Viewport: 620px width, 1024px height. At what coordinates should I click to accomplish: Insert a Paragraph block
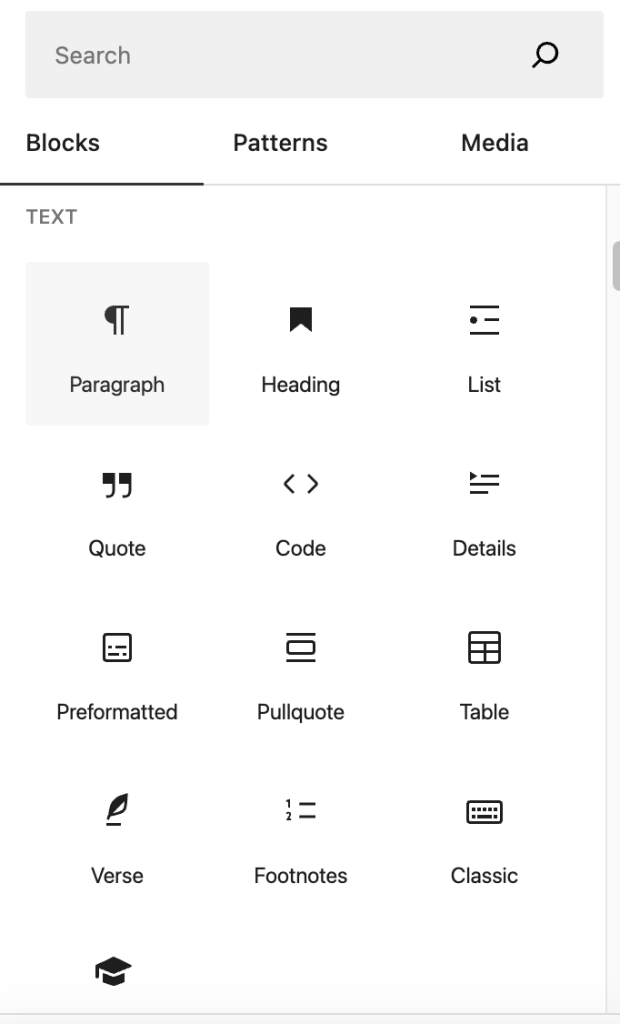[117, 343]
